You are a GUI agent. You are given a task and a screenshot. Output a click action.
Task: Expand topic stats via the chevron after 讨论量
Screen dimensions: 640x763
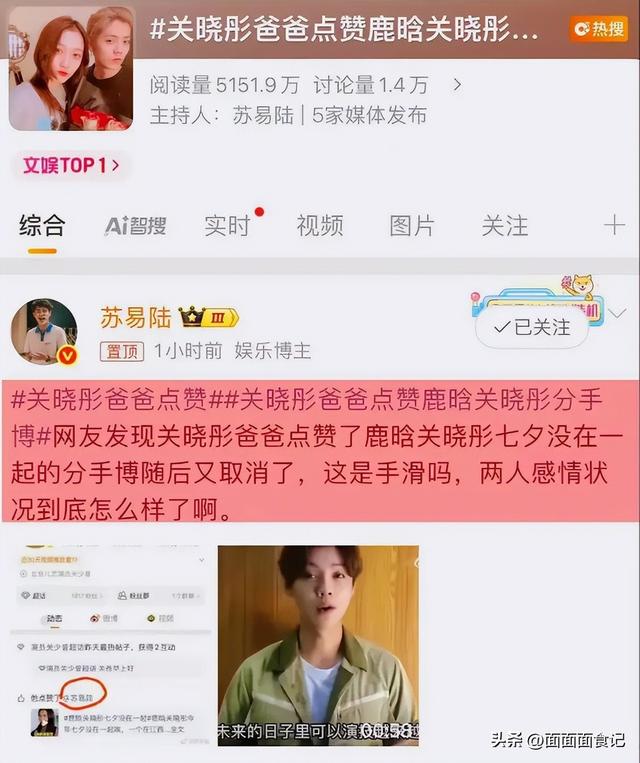457,85
